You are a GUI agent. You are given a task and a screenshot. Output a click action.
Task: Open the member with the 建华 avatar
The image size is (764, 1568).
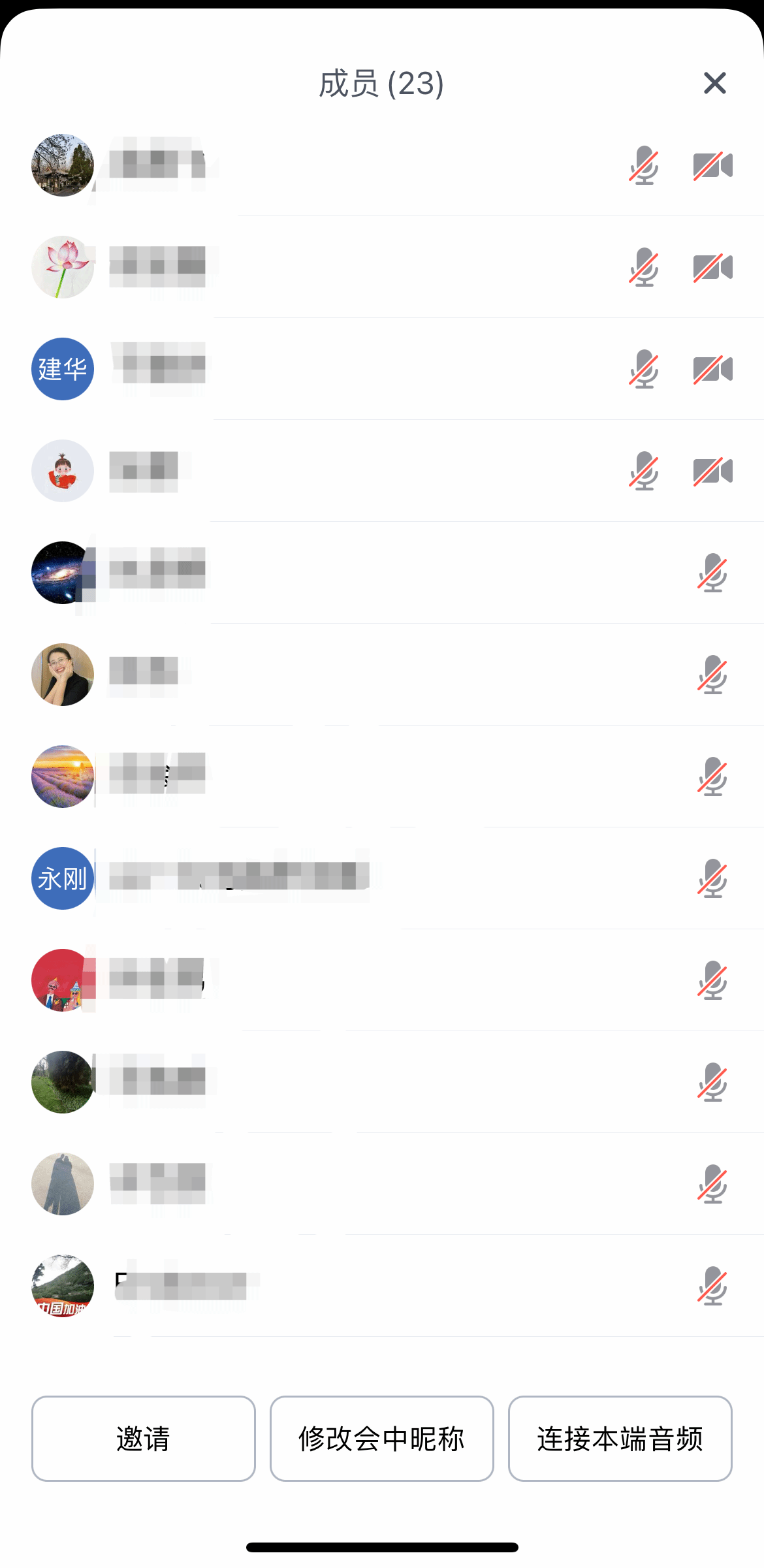[x=63, y=369]
